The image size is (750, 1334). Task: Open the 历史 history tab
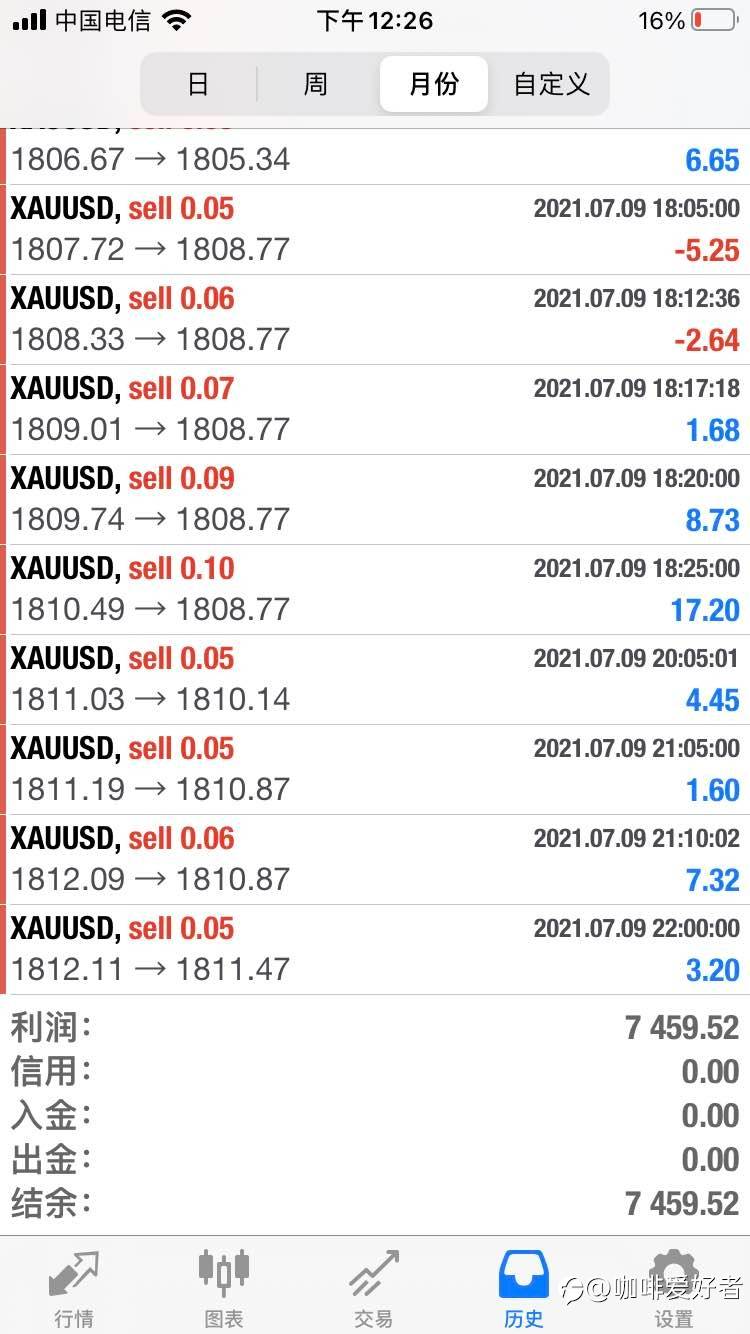click(x=524, y=1288)
